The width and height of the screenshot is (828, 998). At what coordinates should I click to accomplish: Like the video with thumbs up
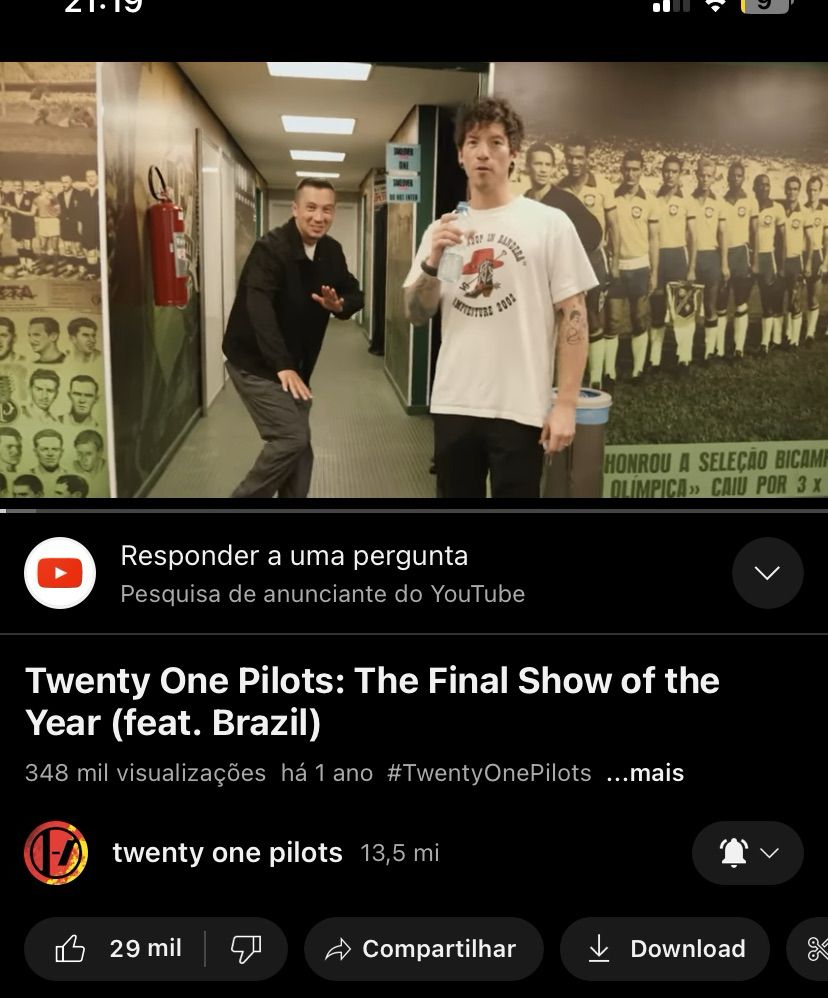pos(115,948)
